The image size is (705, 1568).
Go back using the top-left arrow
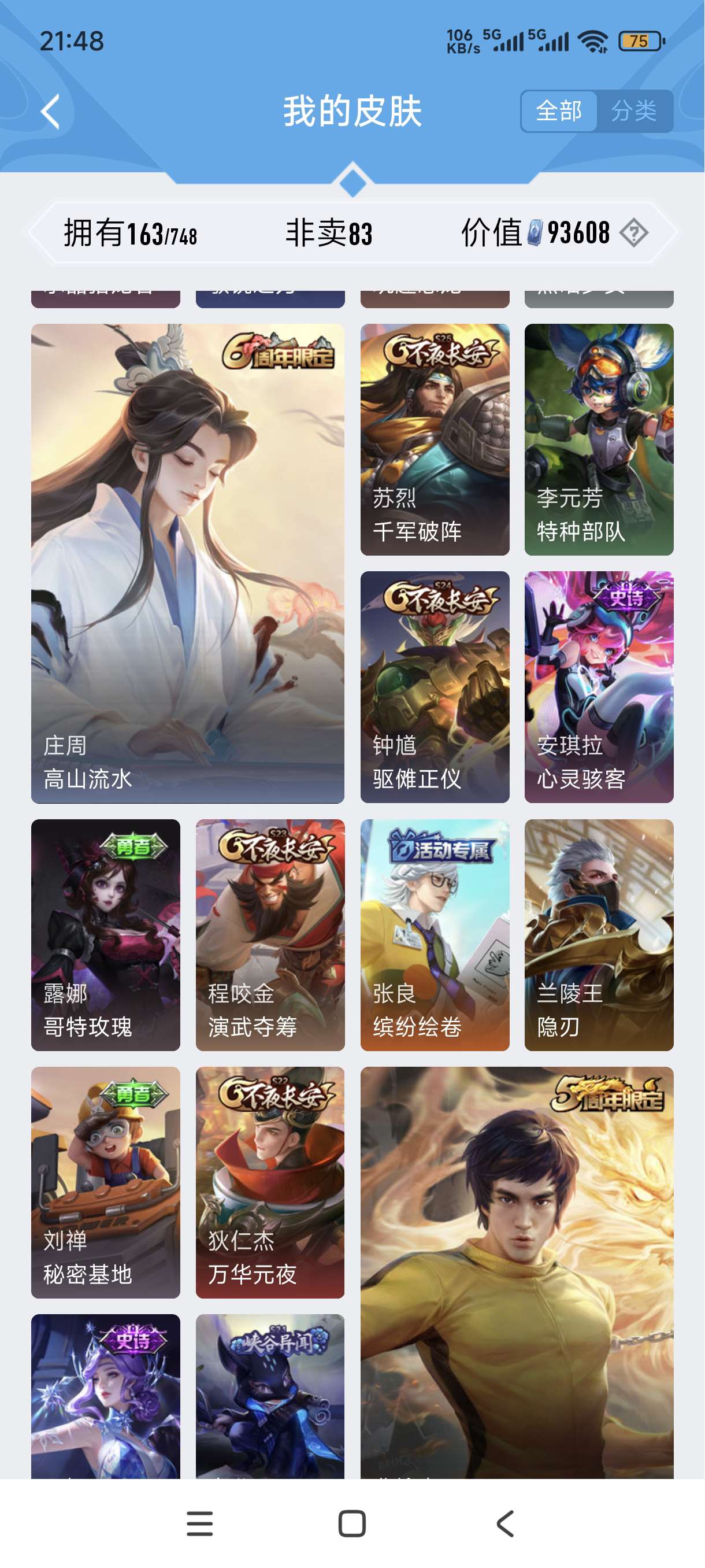(50, 112)
